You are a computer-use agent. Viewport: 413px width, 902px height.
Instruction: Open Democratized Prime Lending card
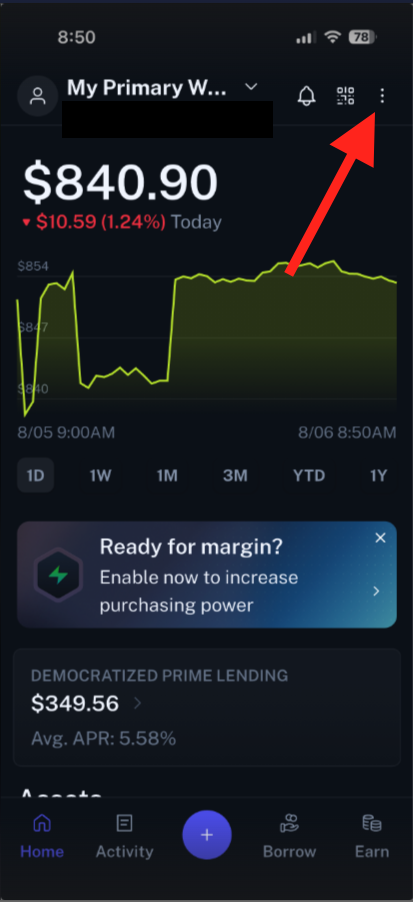point(207,707)
